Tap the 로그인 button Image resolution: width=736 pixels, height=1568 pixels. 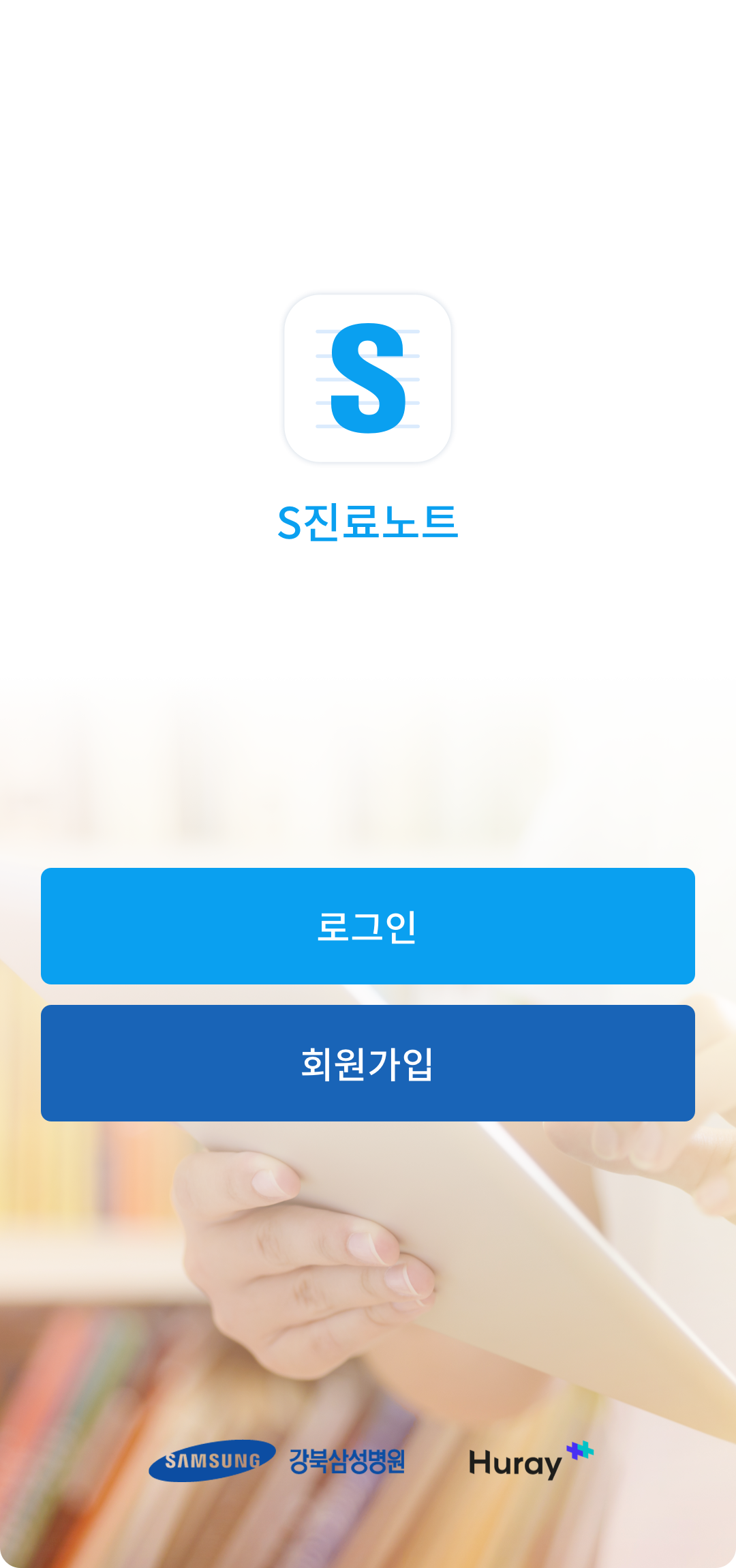click(368, 926)
